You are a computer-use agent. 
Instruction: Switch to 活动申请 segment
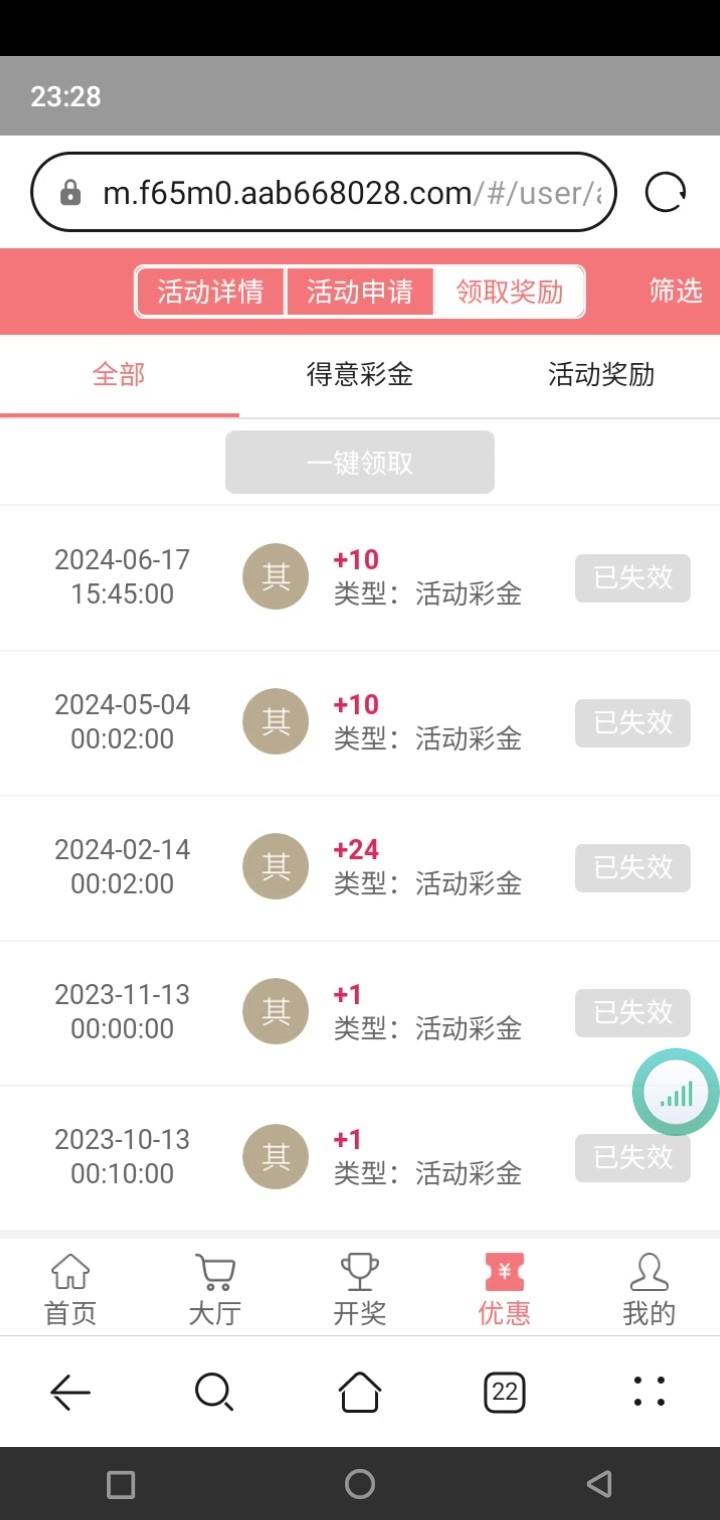[x=360, y=292]
